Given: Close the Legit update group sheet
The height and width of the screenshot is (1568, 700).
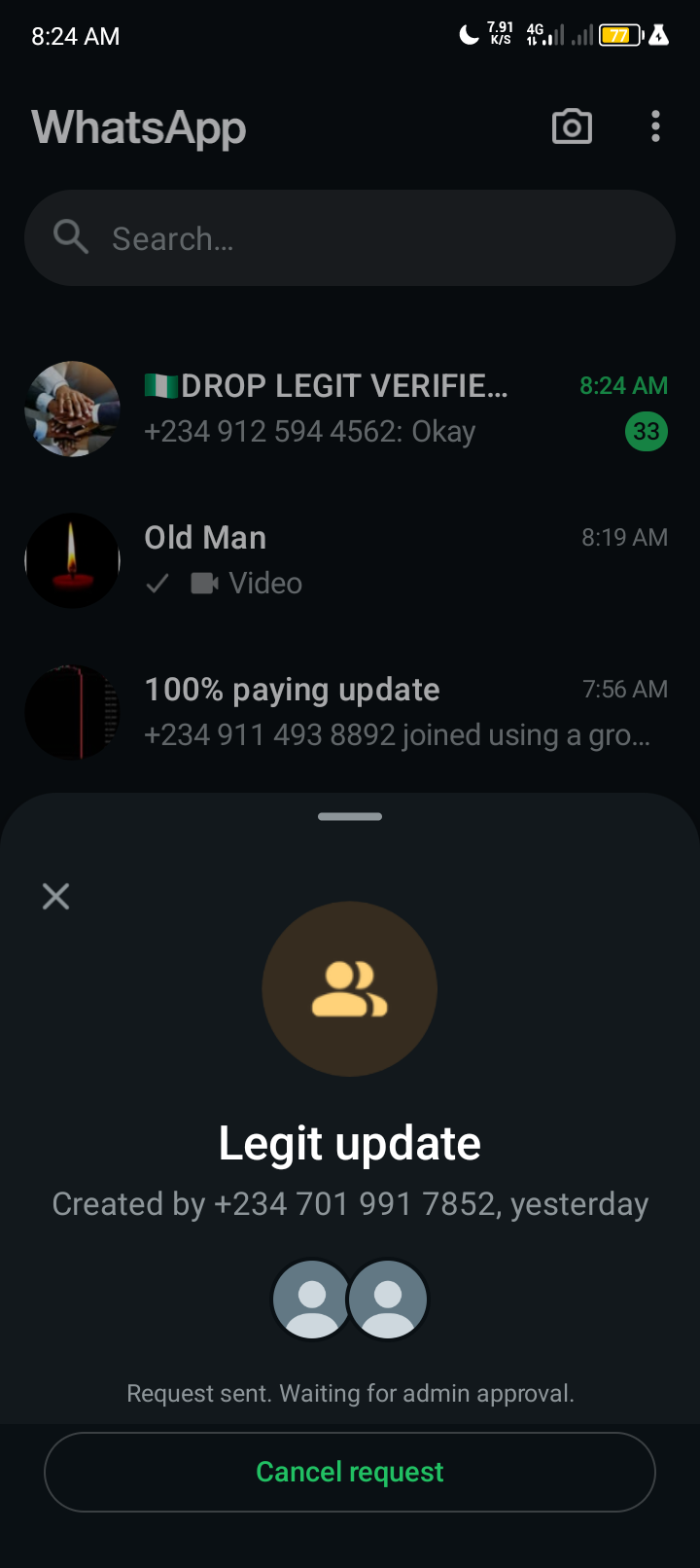Looking at the screenshot, I should (x=56, y=896).
